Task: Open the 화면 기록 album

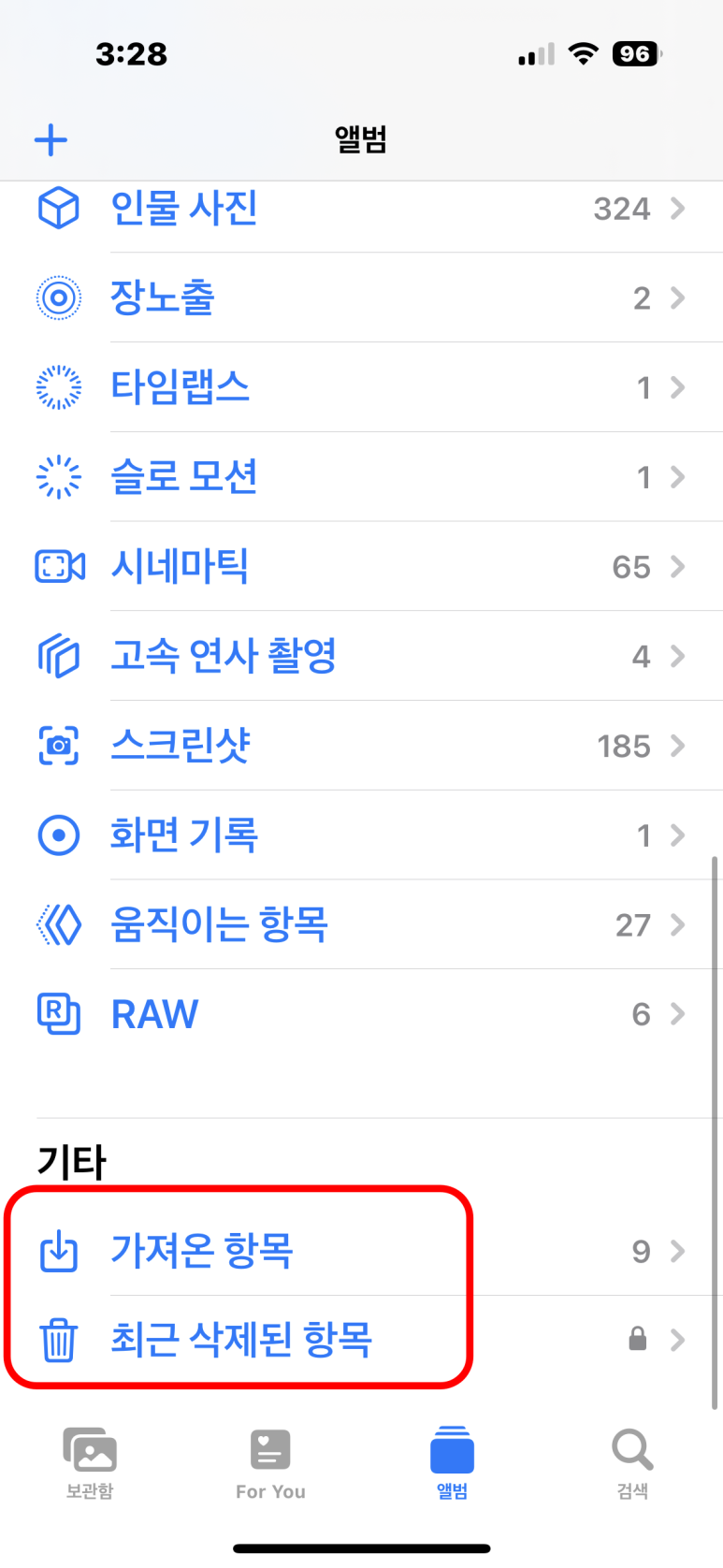Action: click(361, 835)
